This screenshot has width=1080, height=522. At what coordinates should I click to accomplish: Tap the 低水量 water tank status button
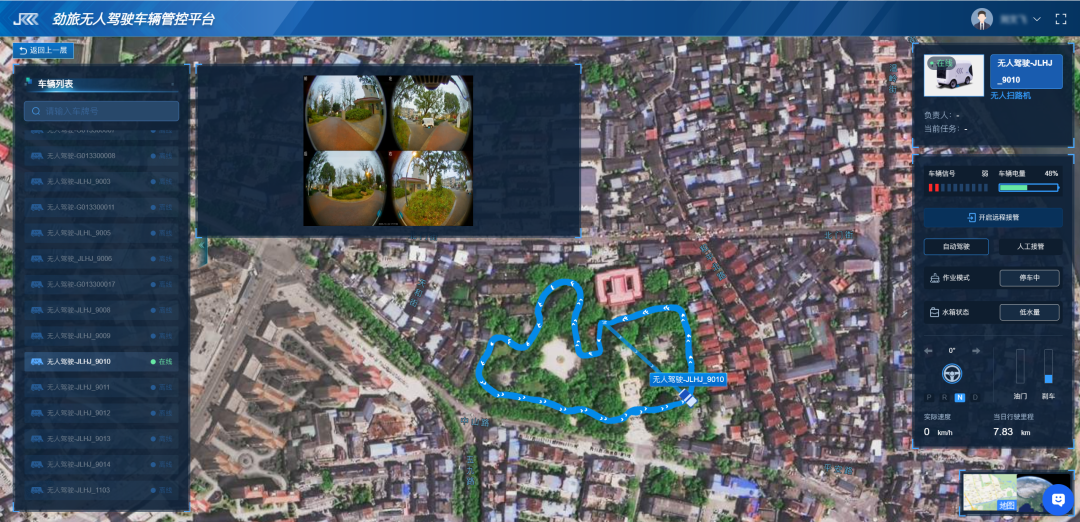(1029, 312)
